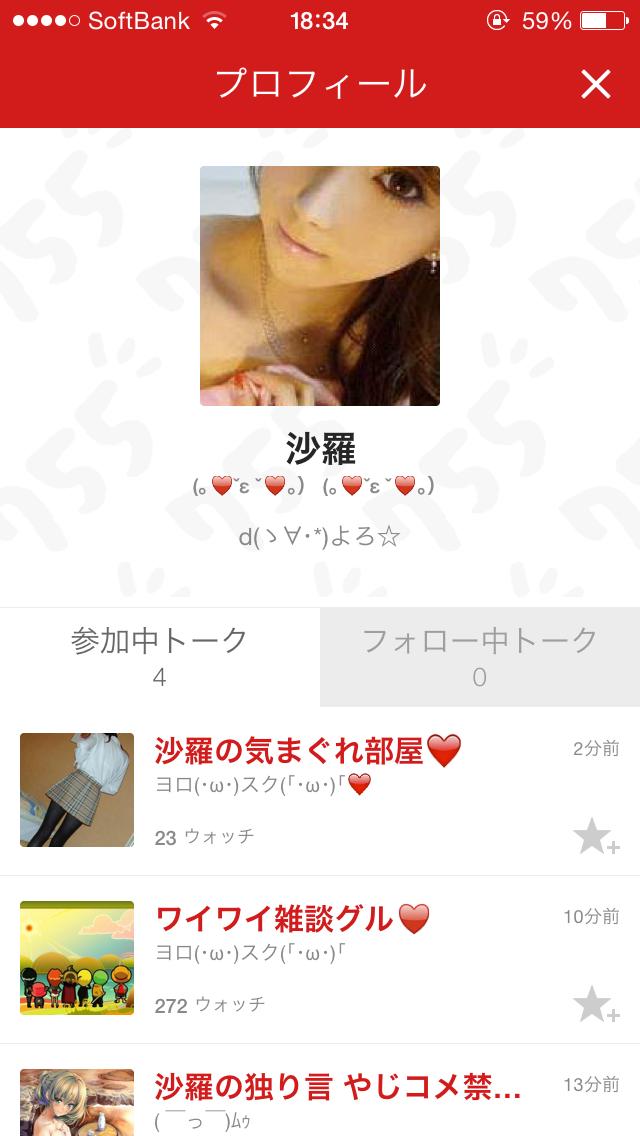640x1136 pixels.
Task: View 沙羅's profile photo
Action: tap(320, 286)
